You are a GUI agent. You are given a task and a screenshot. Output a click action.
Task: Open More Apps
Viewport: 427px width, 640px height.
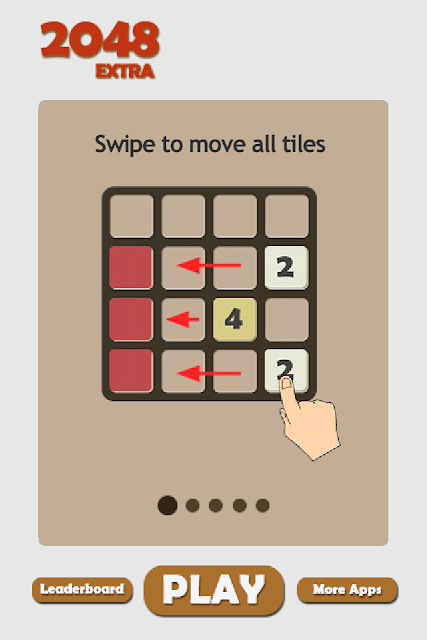[x=347, y=589]
